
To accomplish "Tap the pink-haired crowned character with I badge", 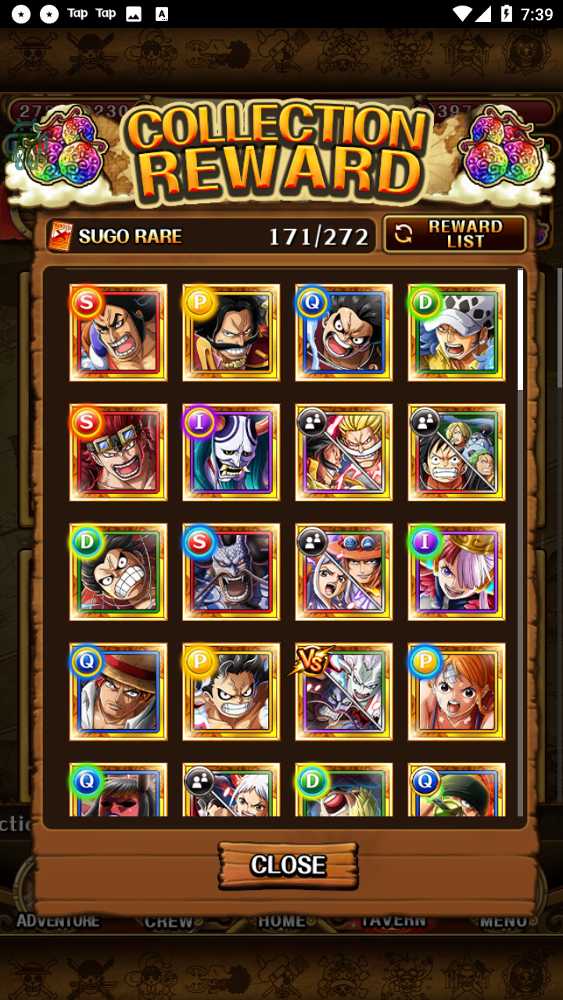I will [x=457, y=571].
